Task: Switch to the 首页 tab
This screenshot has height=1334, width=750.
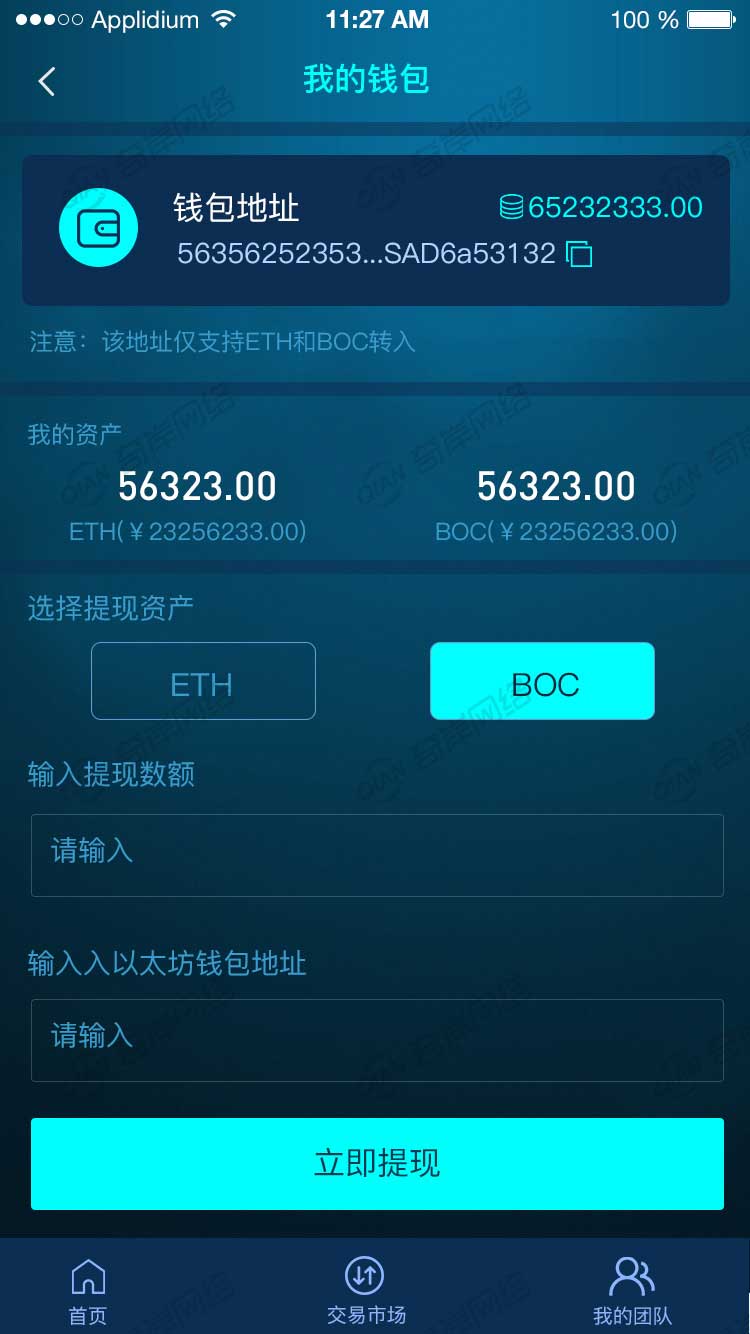Action: [x=88, y=1290]
